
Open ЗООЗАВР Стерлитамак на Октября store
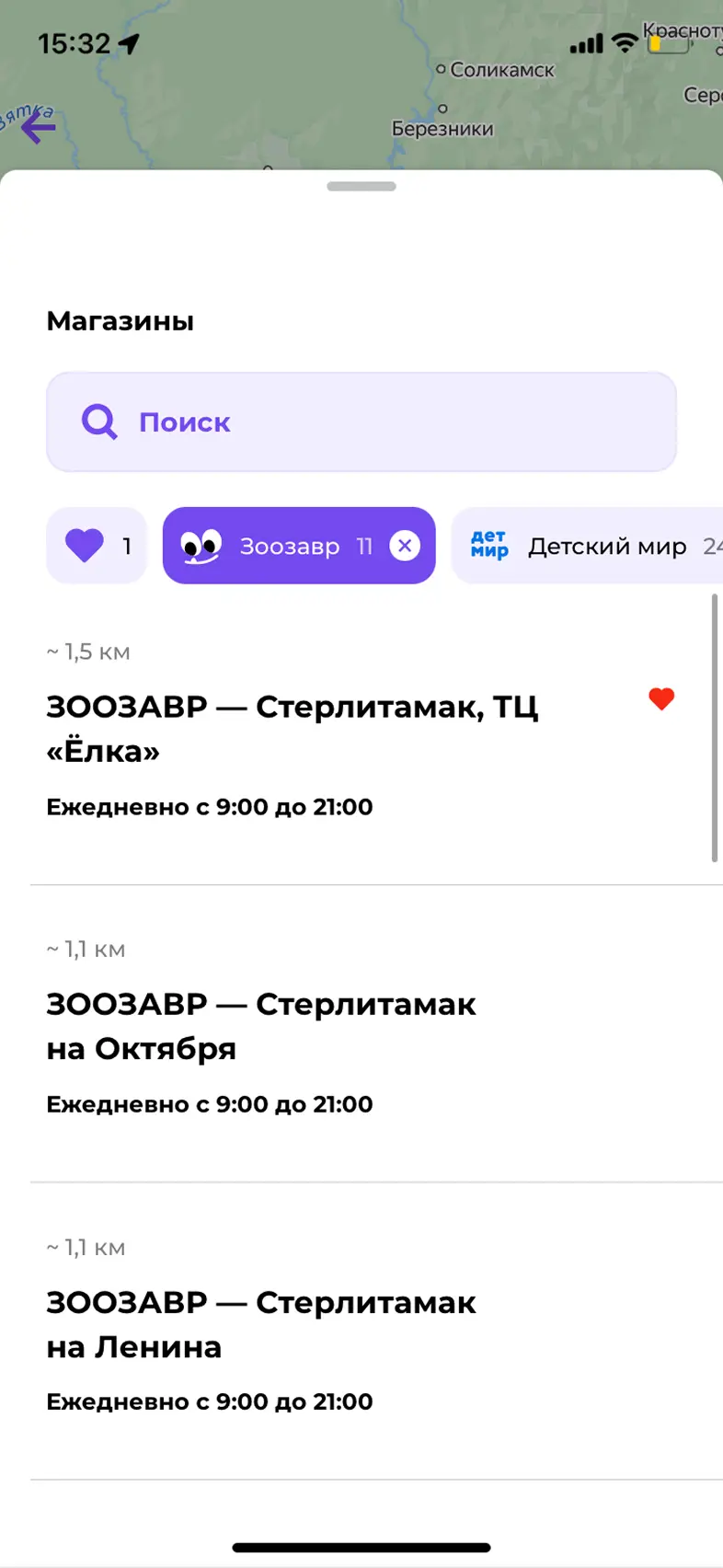coord(261,1026)
